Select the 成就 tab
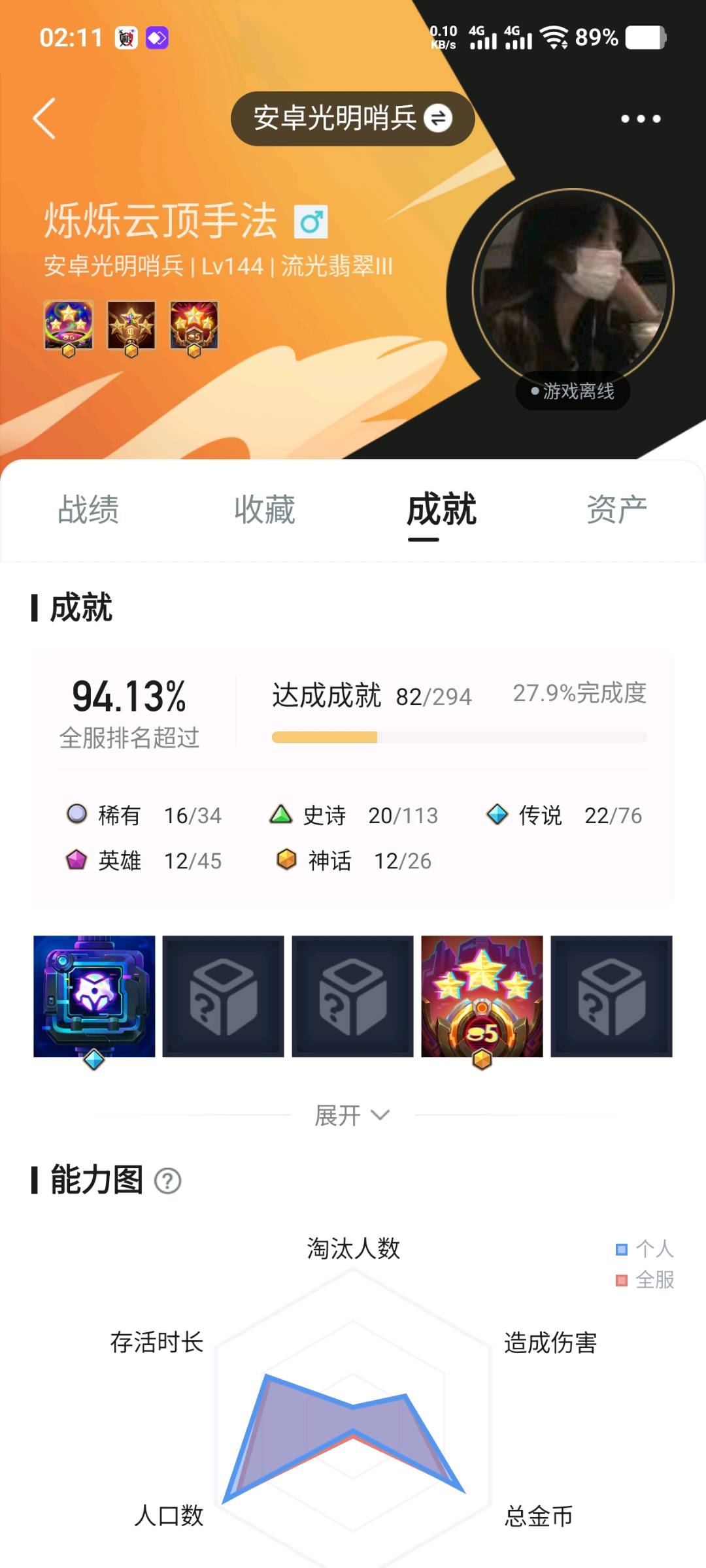The width and height of the screenshot is (706, 1568). click(441, 509)
